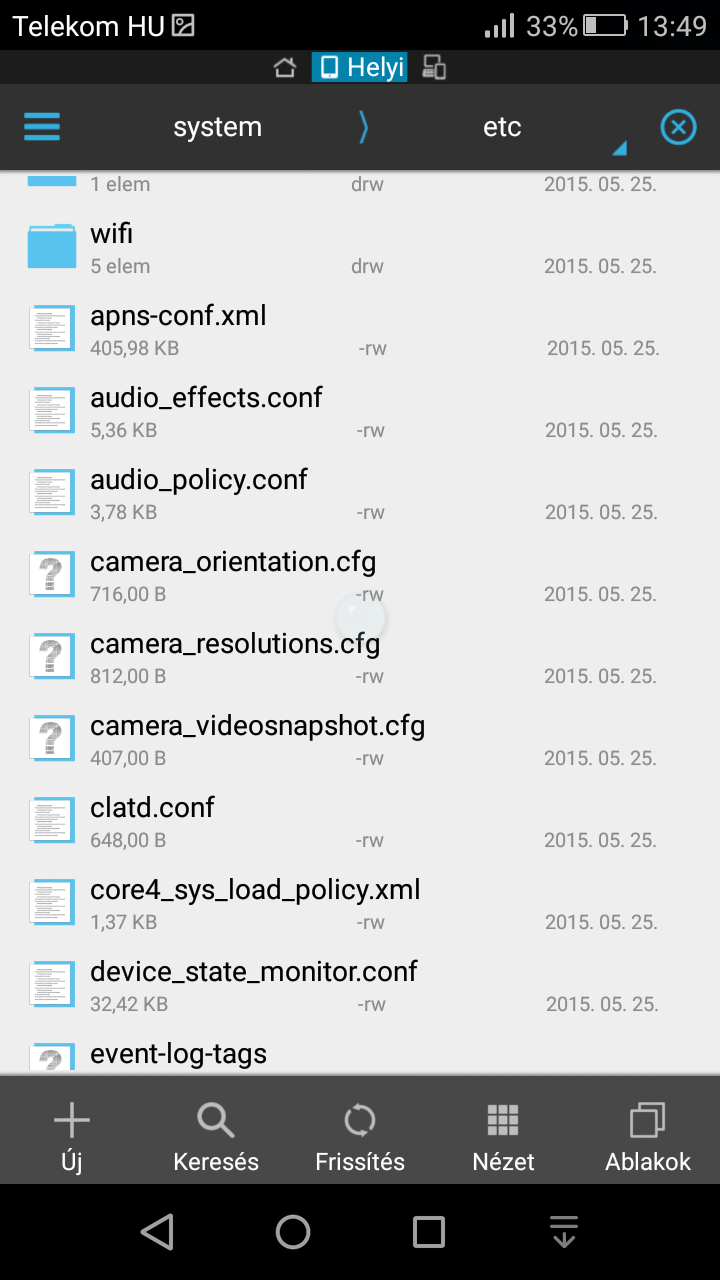Open the hamburger menu drawer

click(x=42, y=127)
